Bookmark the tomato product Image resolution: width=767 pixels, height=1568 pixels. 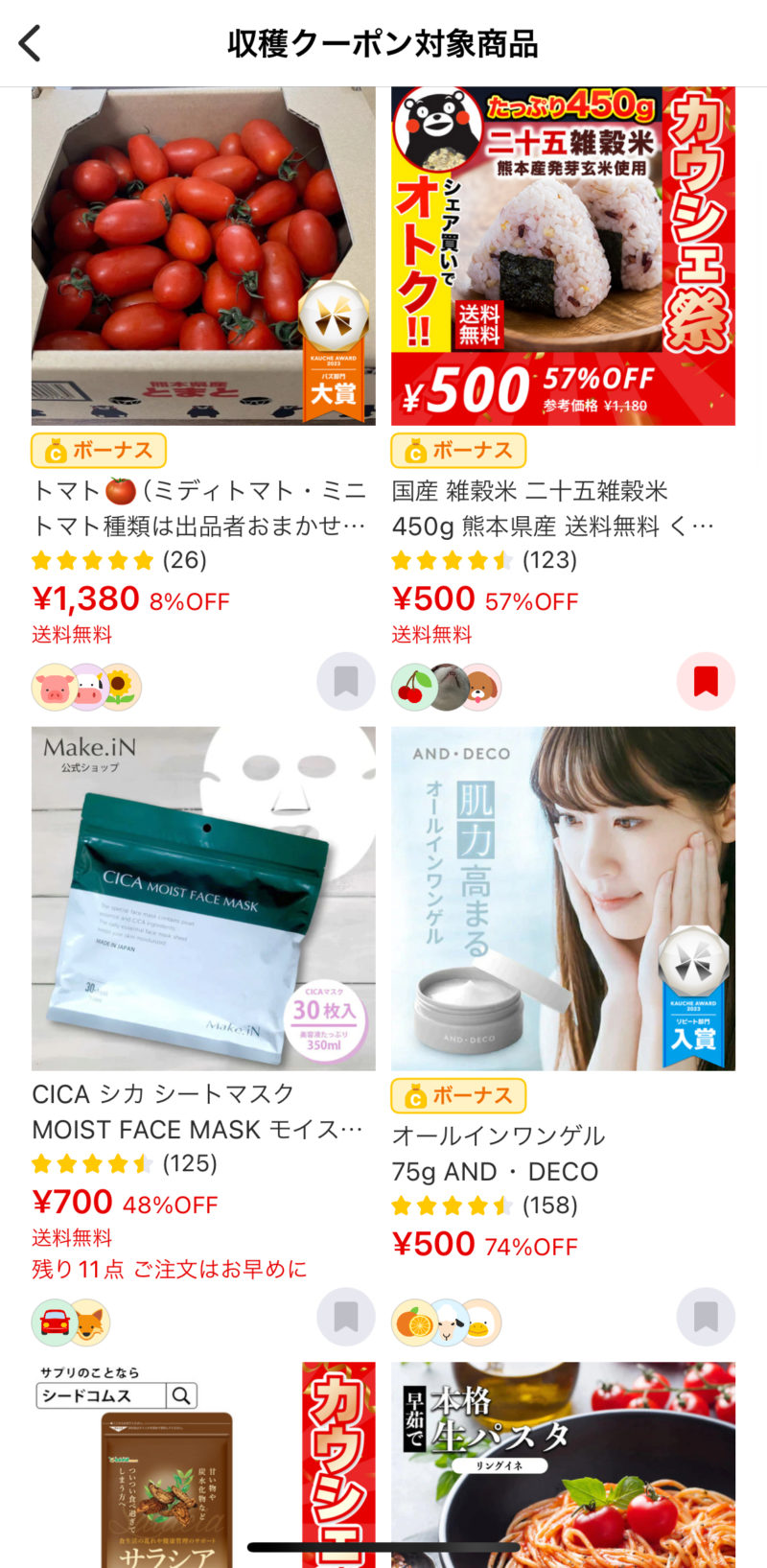point(345,681)
